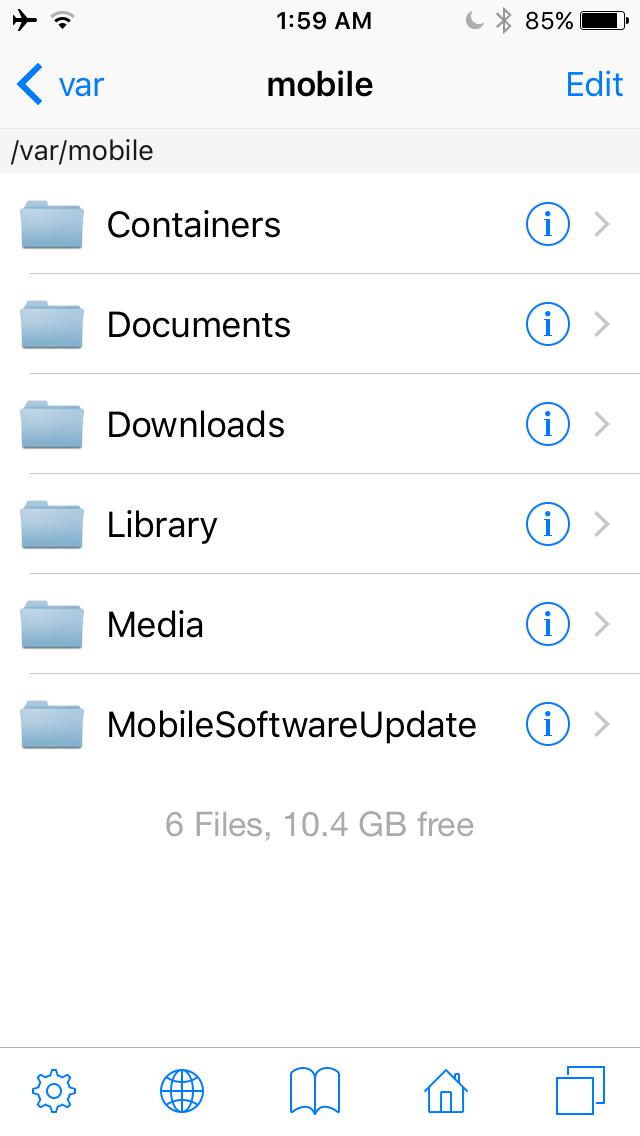The height and width of the screenshot is (1136, 640).
Task: Open the bookmarks book icon
Action: pos(315,1090)
